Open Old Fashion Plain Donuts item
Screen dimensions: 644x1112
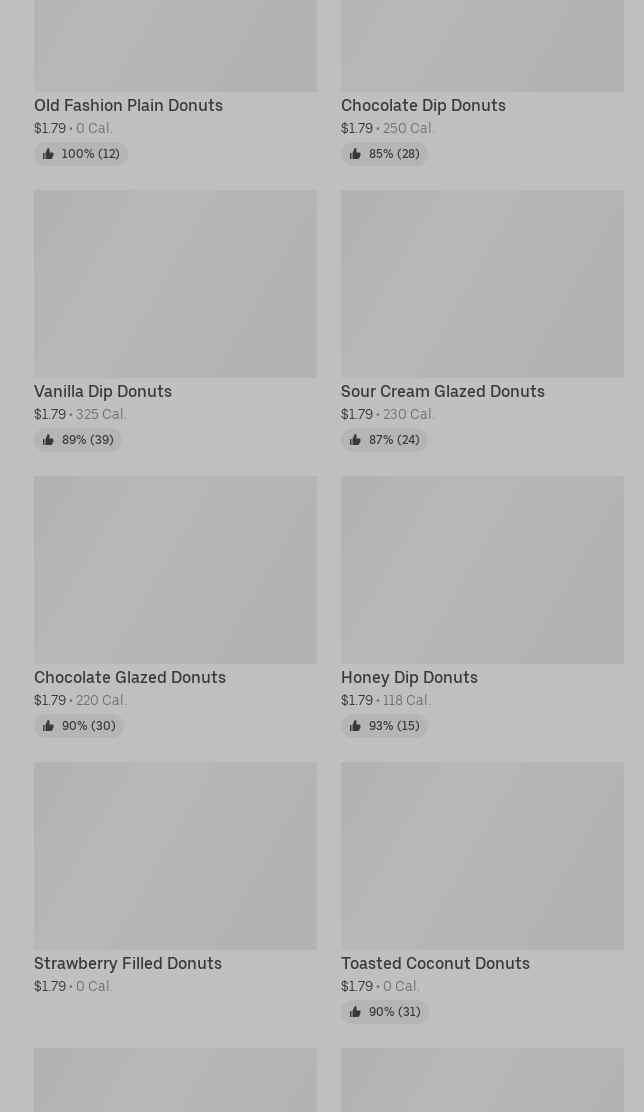[x=175, y=82]
